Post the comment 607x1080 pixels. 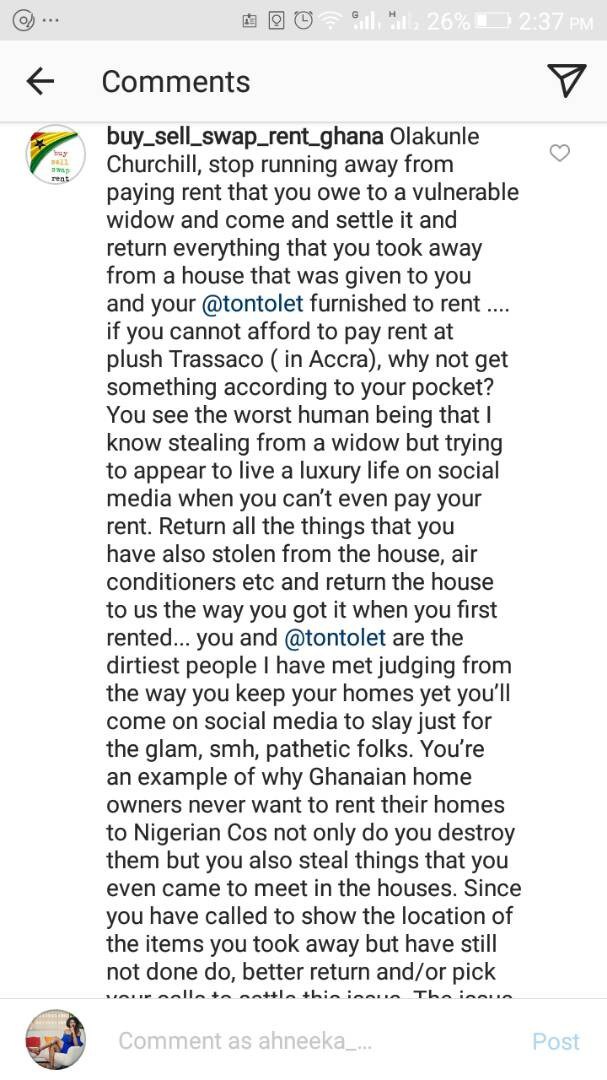point(555,1041)
